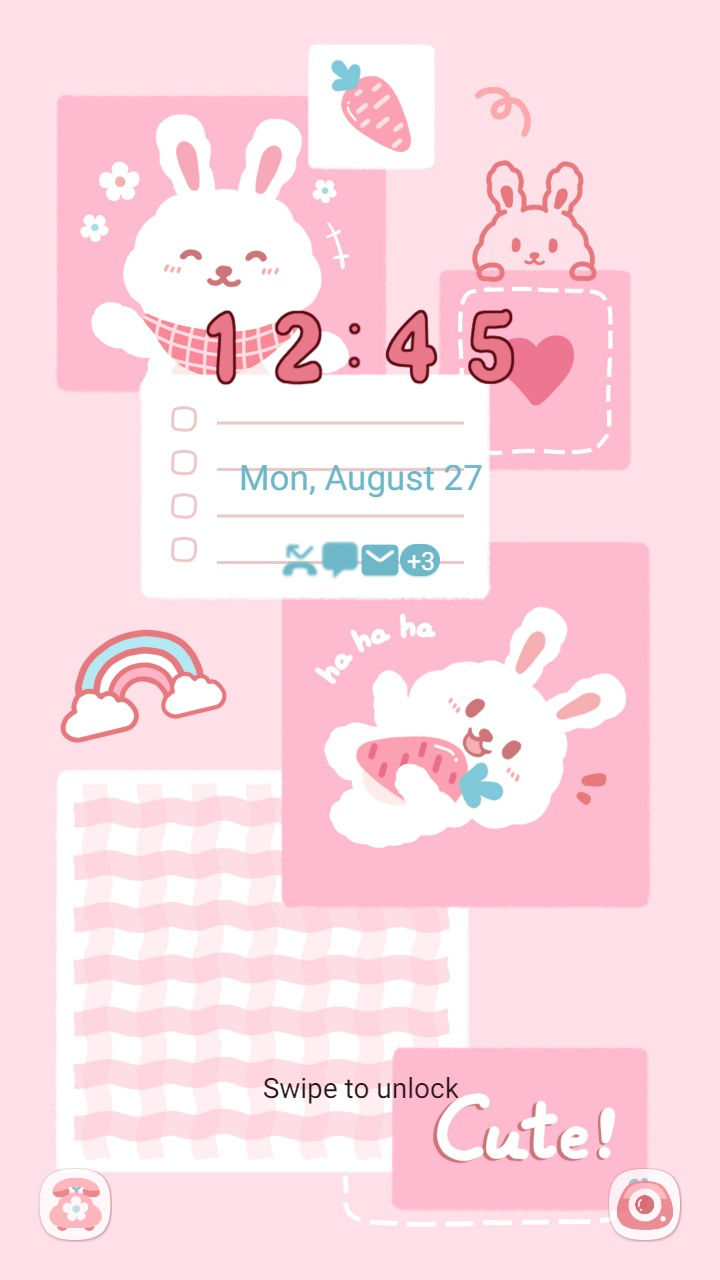Tap the missed call notification icon
720x1280 pixels.
[299, 561]
